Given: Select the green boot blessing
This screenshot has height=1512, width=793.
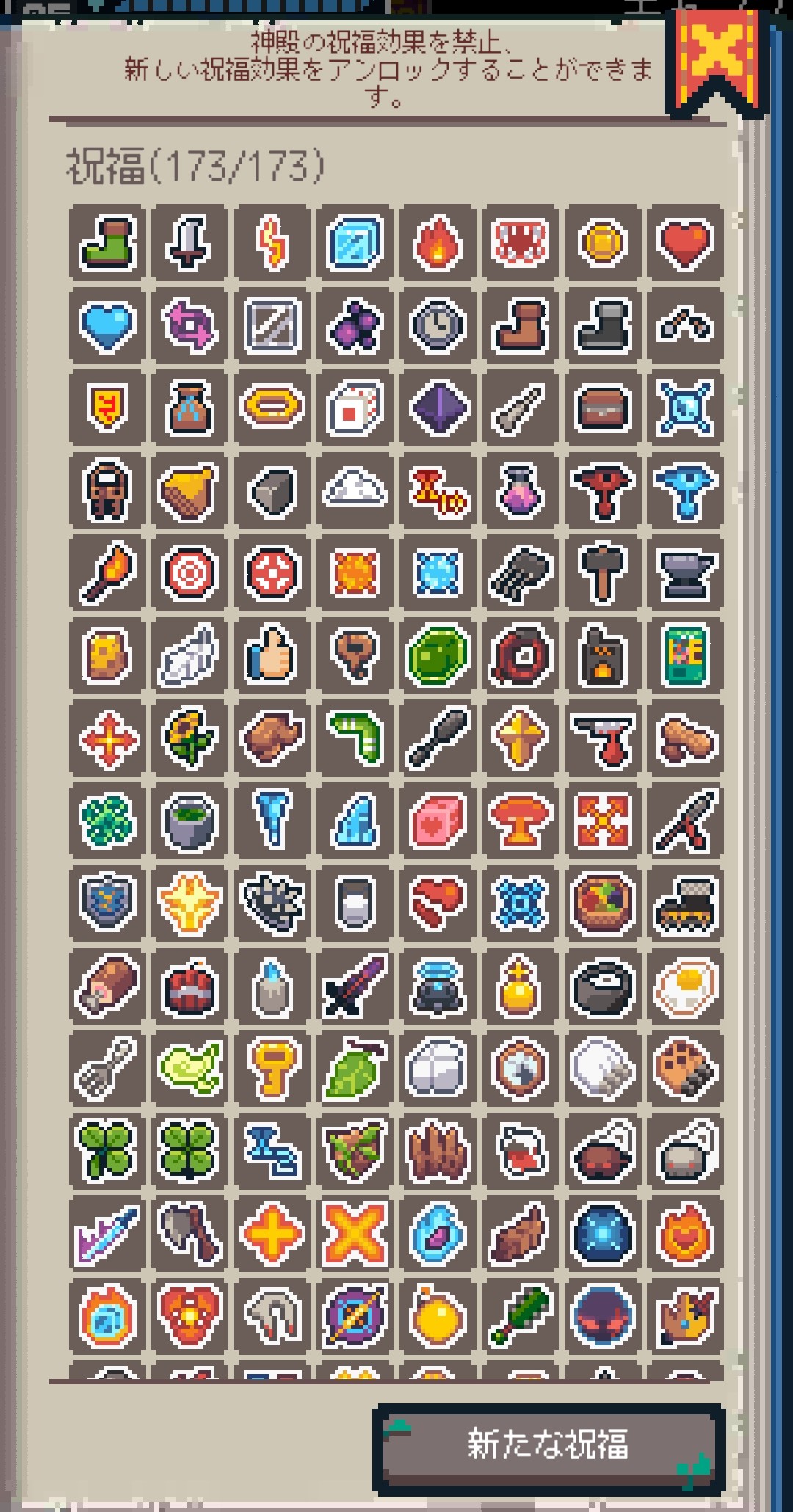Looking at the screenshot, I should point(107,242).
